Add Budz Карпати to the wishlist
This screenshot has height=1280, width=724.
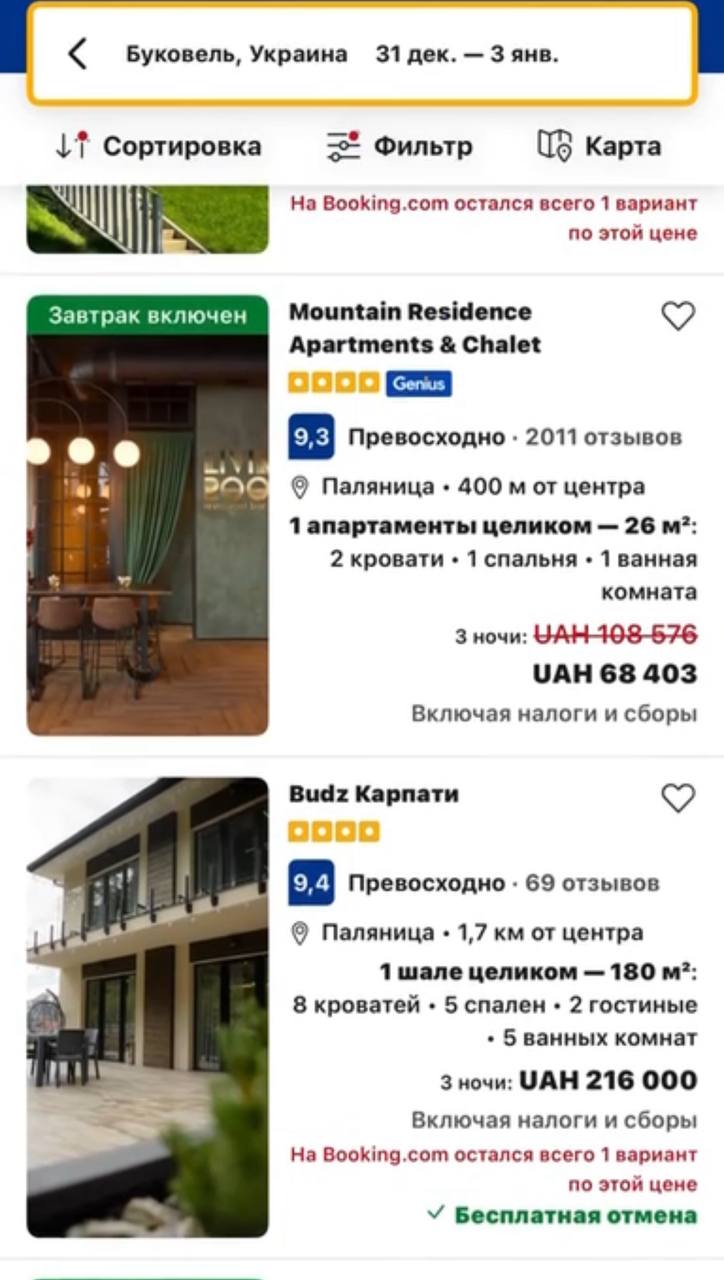coord(678,798)
